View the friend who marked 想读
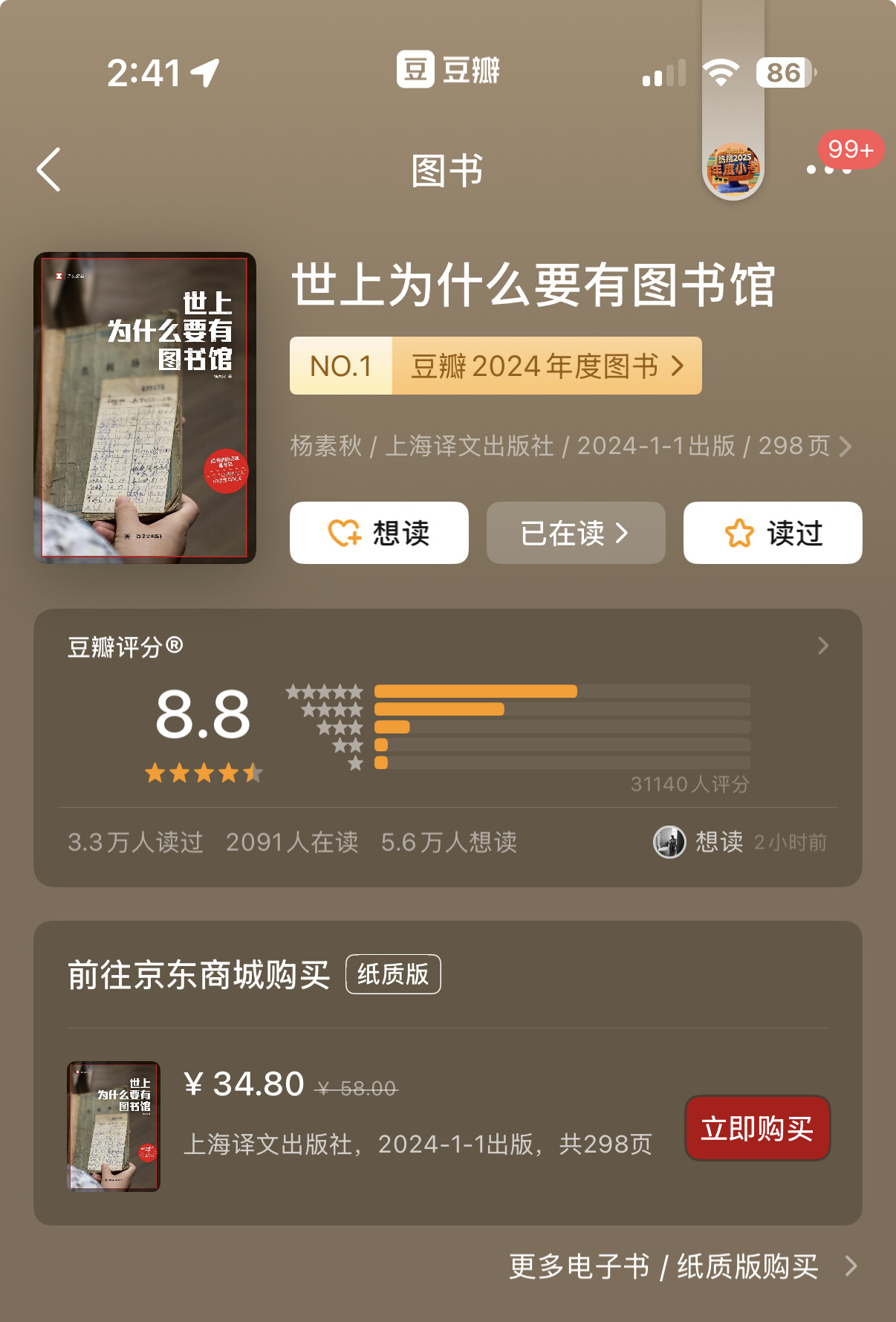 tap(669, 842)
